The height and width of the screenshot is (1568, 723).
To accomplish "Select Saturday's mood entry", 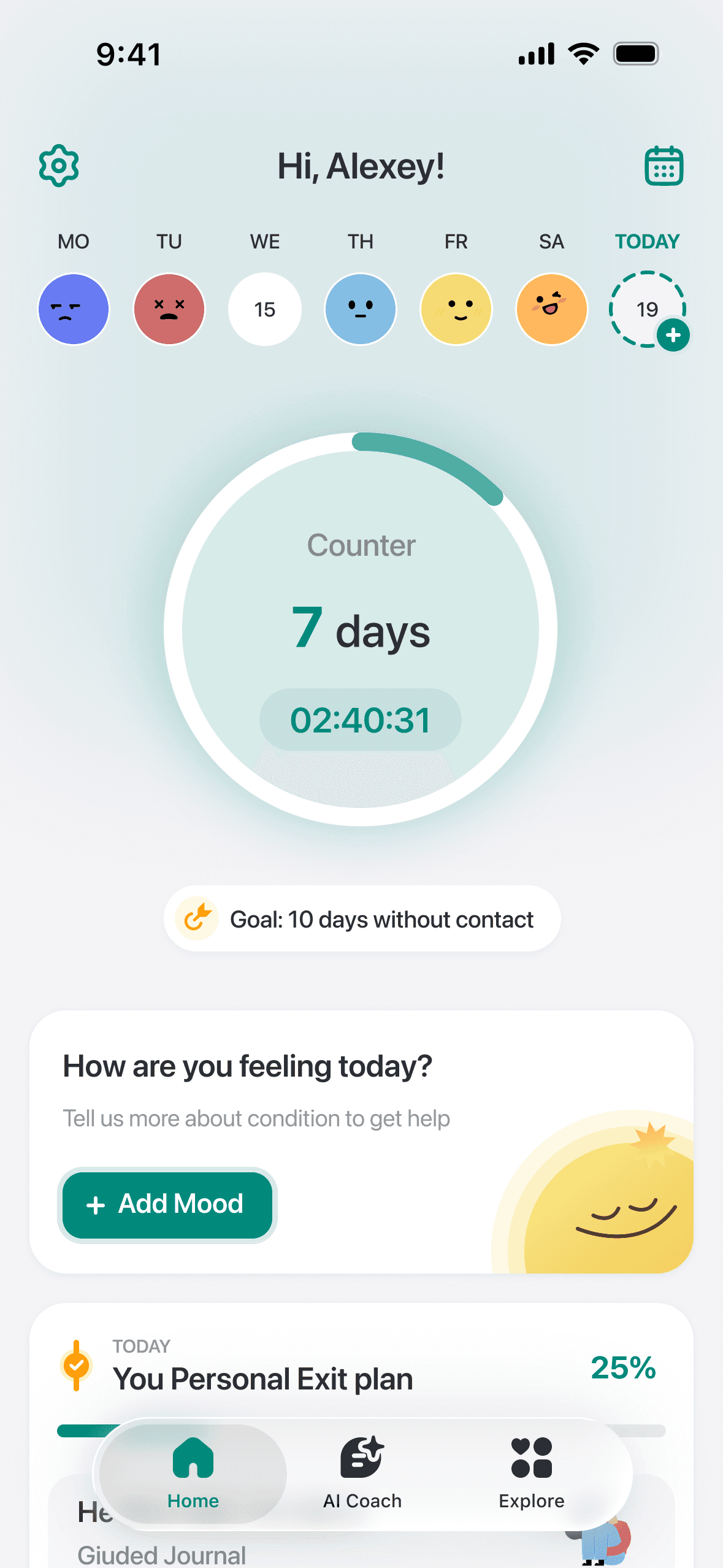I will point(552,309).
